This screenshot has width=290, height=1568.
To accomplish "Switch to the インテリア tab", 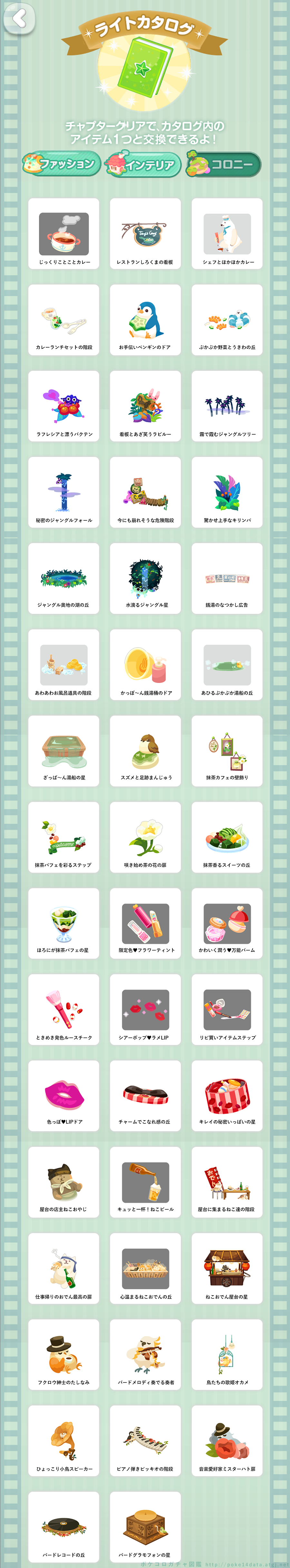I will click(x=143, y=164).
